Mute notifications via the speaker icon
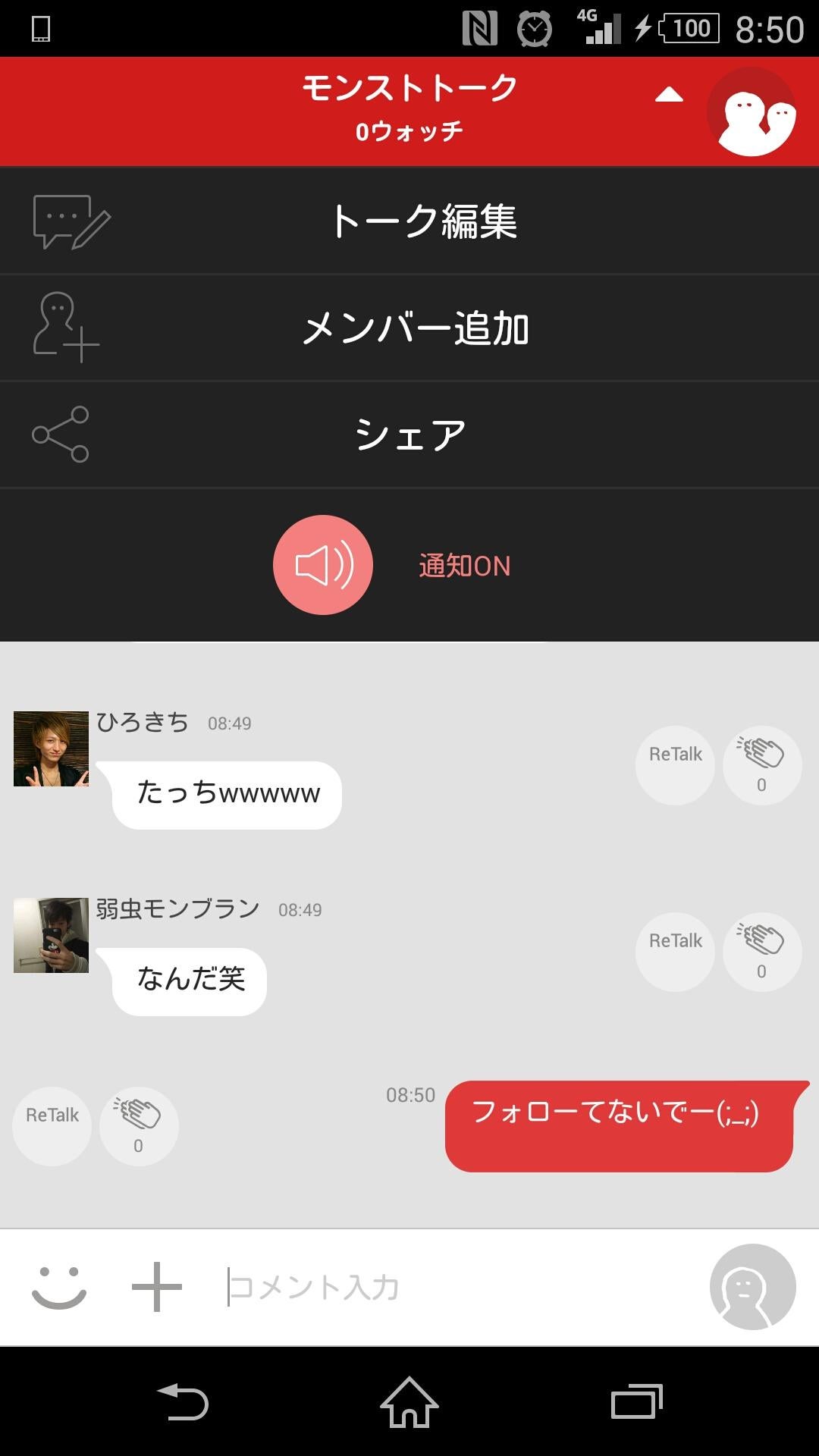This screenshot has width=819, height=1456. point(322,565)
